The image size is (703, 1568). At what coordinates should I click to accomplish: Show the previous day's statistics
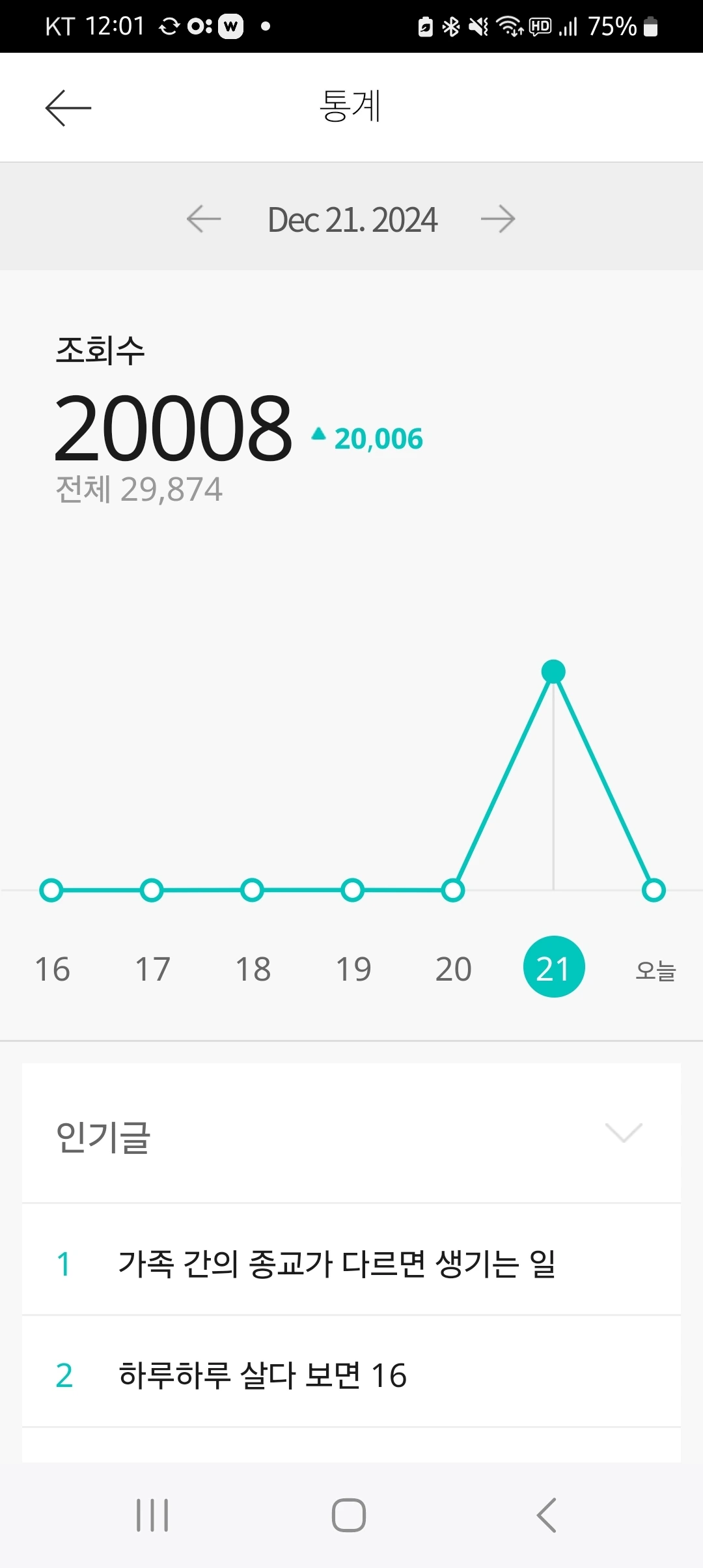click(204, 219)
